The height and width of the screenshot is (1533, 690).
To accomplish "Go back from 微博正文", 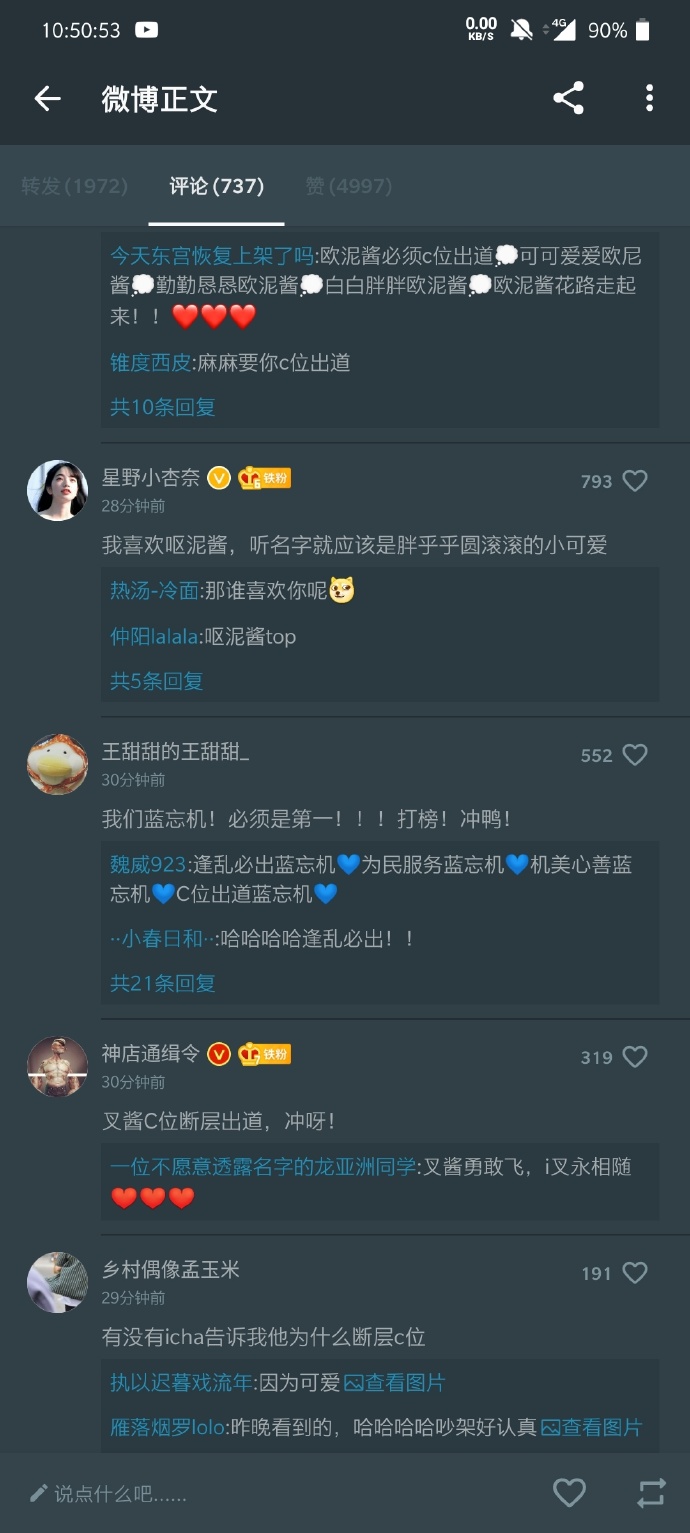I will [47, 98].
